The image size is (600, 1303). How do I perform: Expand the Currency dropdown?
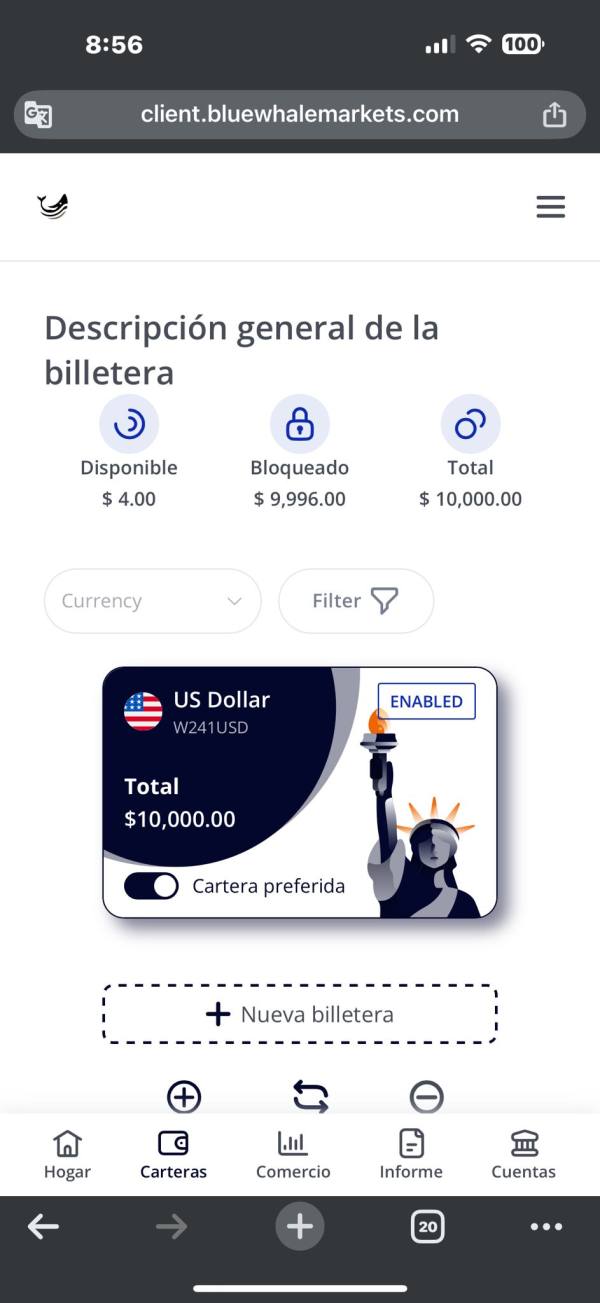point(153,601)
